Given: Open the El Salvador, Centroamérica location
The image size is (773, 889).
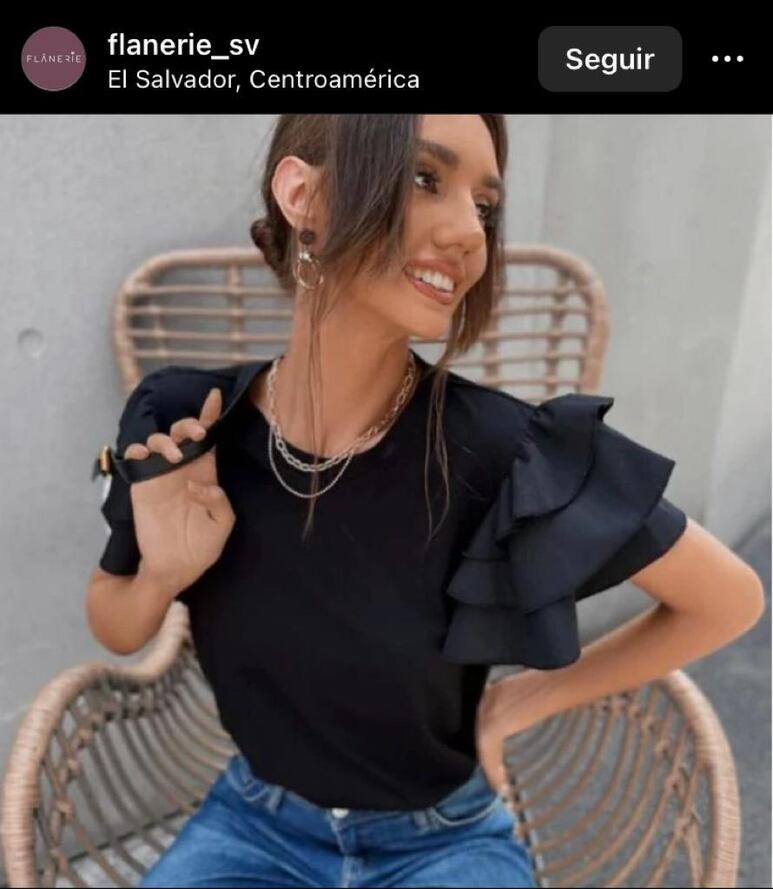Looking at the screenshot, I should pos(263,80).
